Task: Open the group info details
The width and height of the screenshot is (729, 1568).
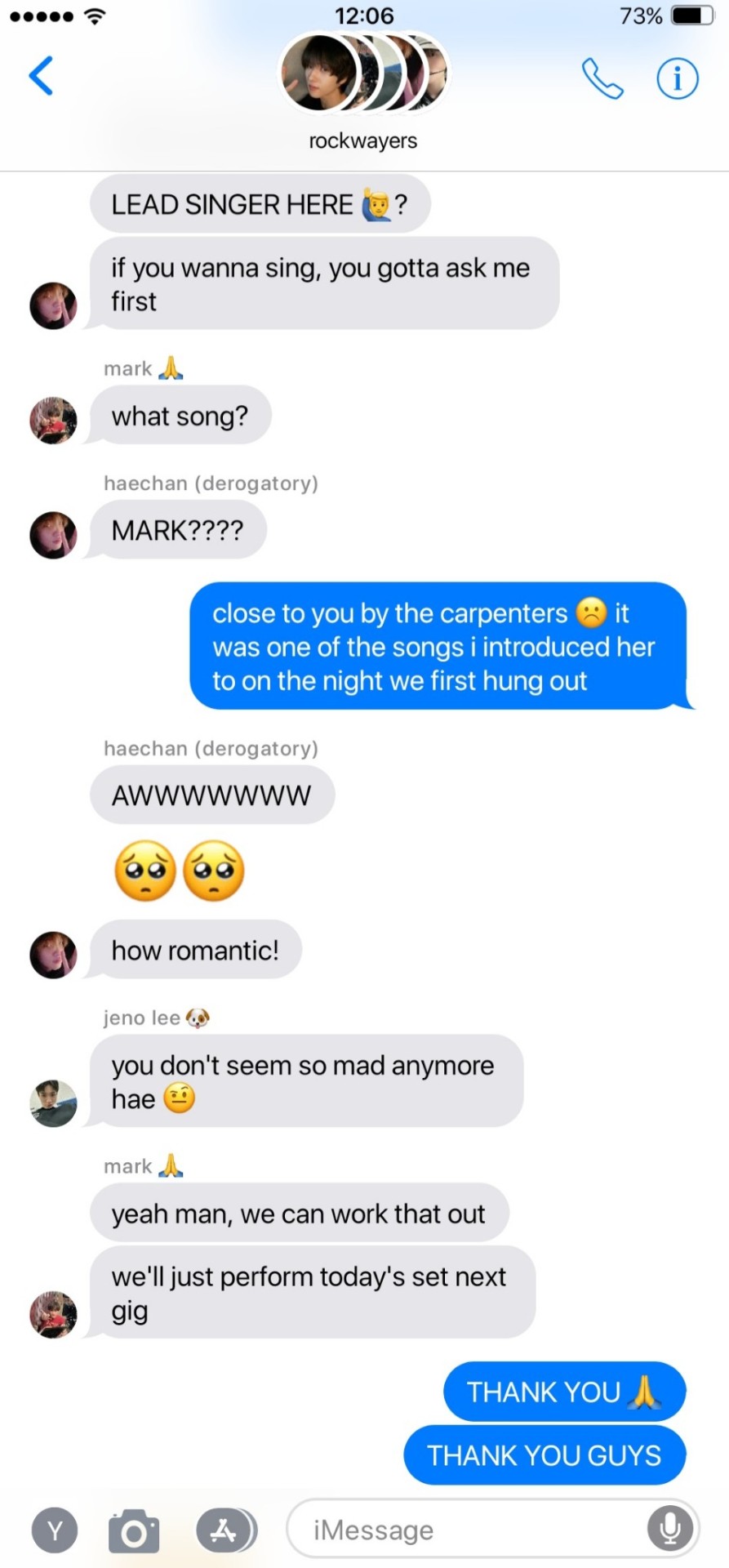Action: click(677, 78)
